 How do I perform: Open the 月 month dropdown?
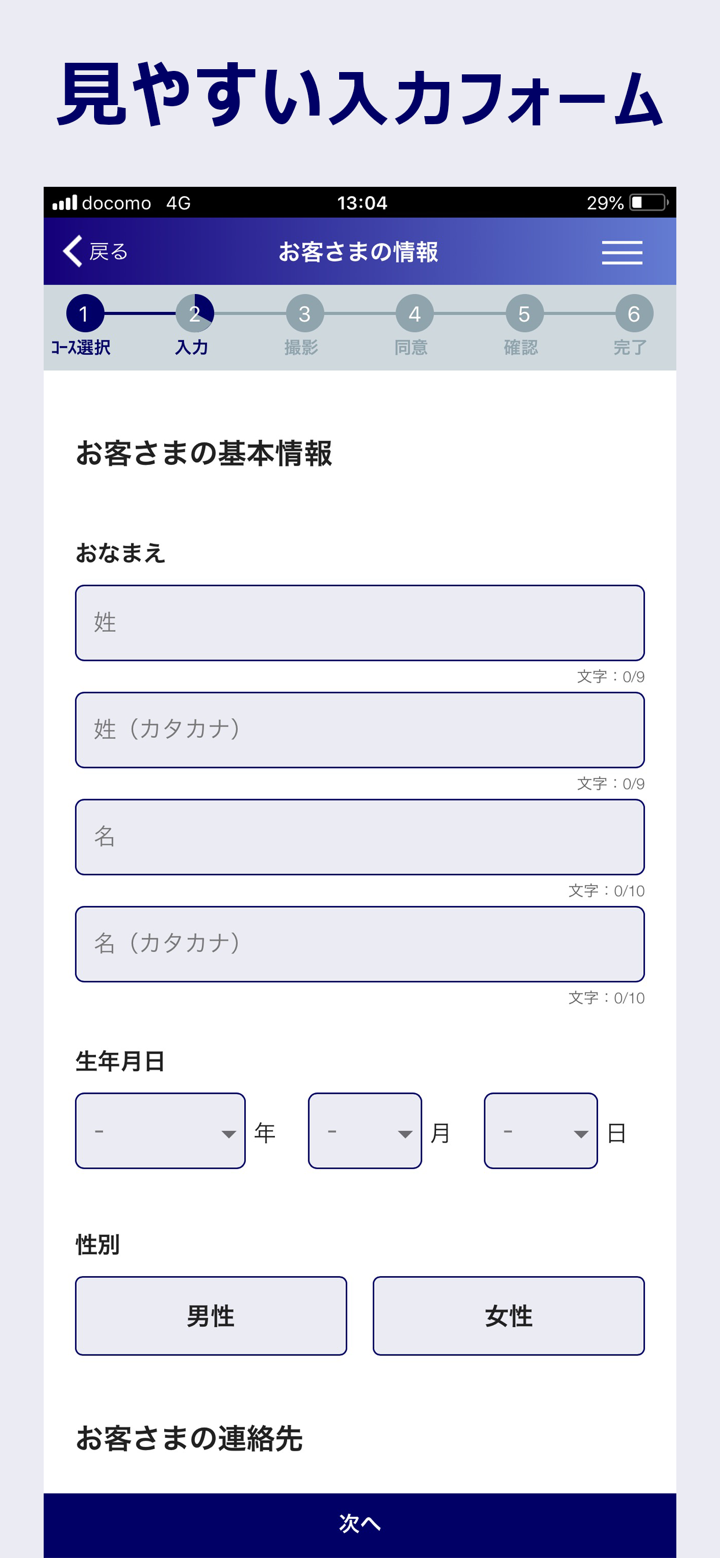365,1130
